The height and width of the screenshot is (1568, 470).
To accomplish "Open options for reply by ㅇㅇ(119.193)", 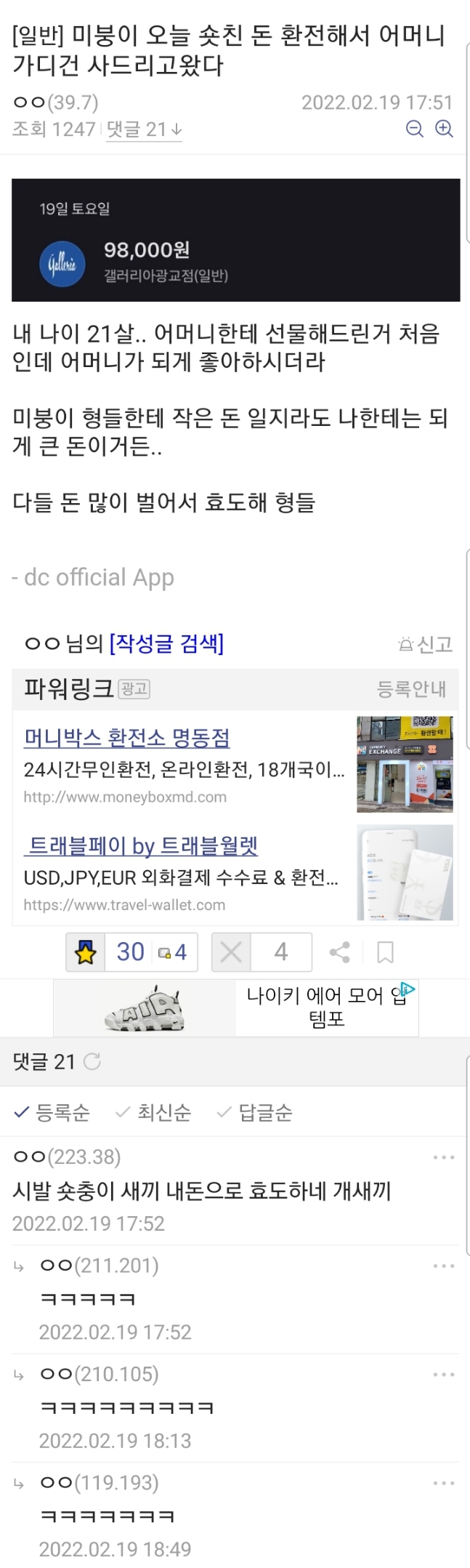I will coord(443,1483).
